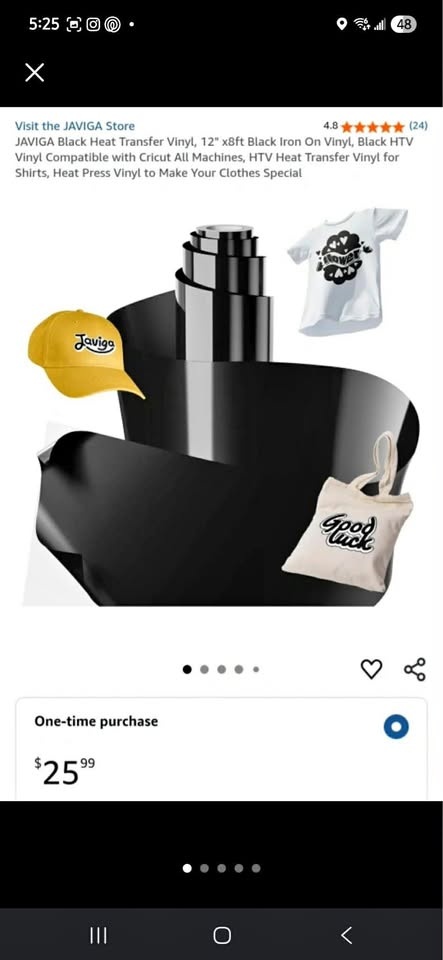This screenshot has width=443, height=960.
Task: Open the 4.8 star rating with 24 reviews
Action: click(375, 126)
